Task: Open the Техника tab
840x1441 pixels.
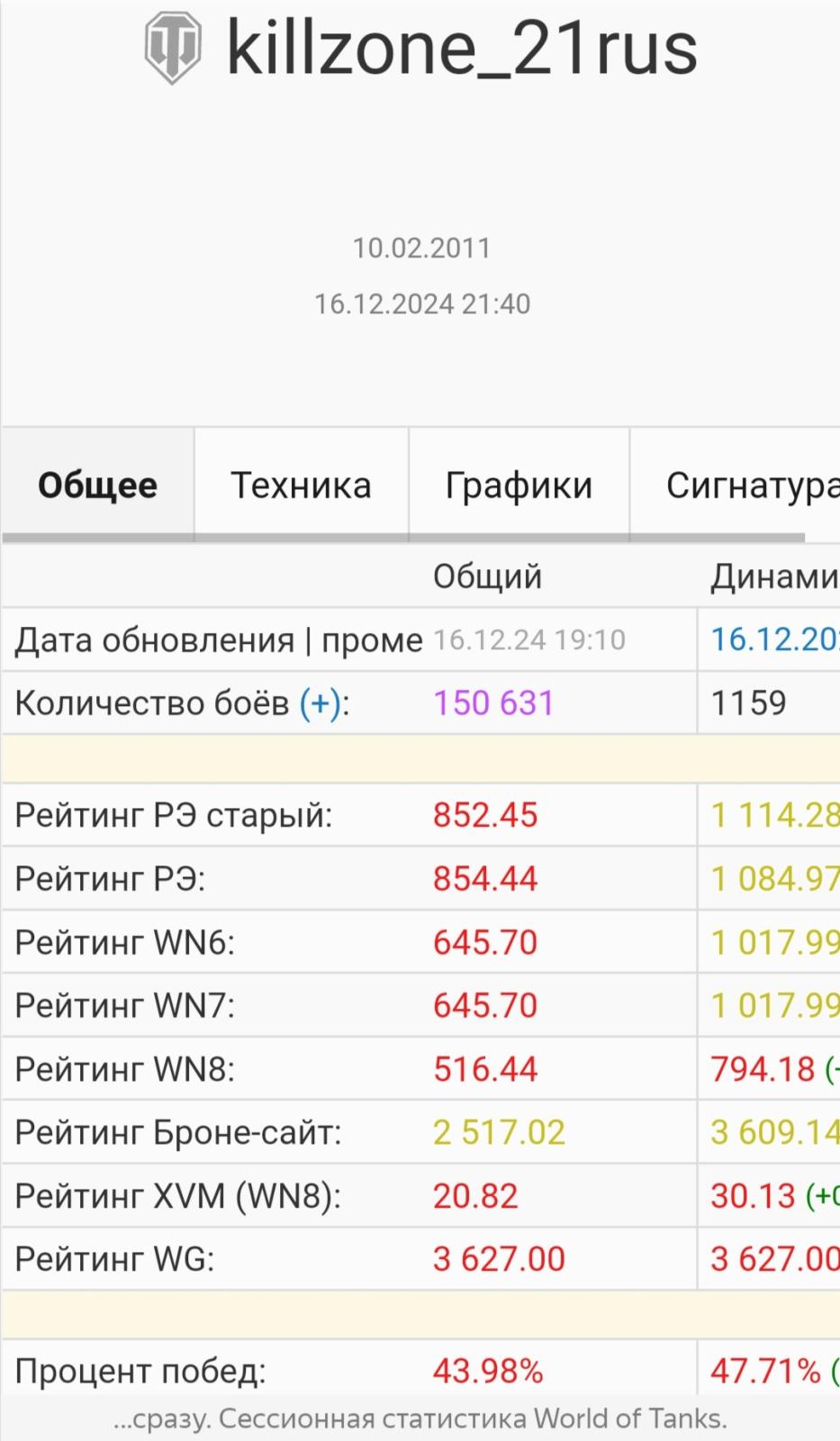Action: pyautogui.click(x=301, y=485)
